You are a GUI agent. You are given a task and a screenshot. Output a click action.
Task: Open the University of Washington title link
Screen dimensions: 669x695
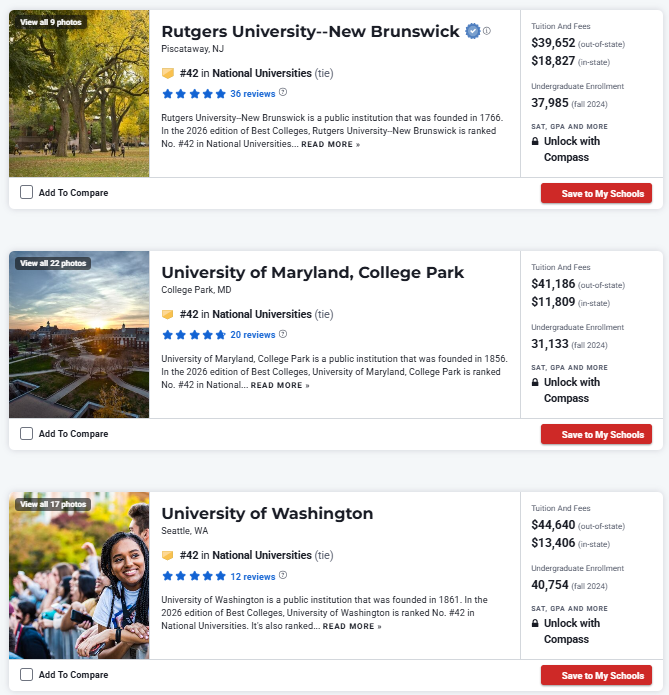[x=267, y=513]
